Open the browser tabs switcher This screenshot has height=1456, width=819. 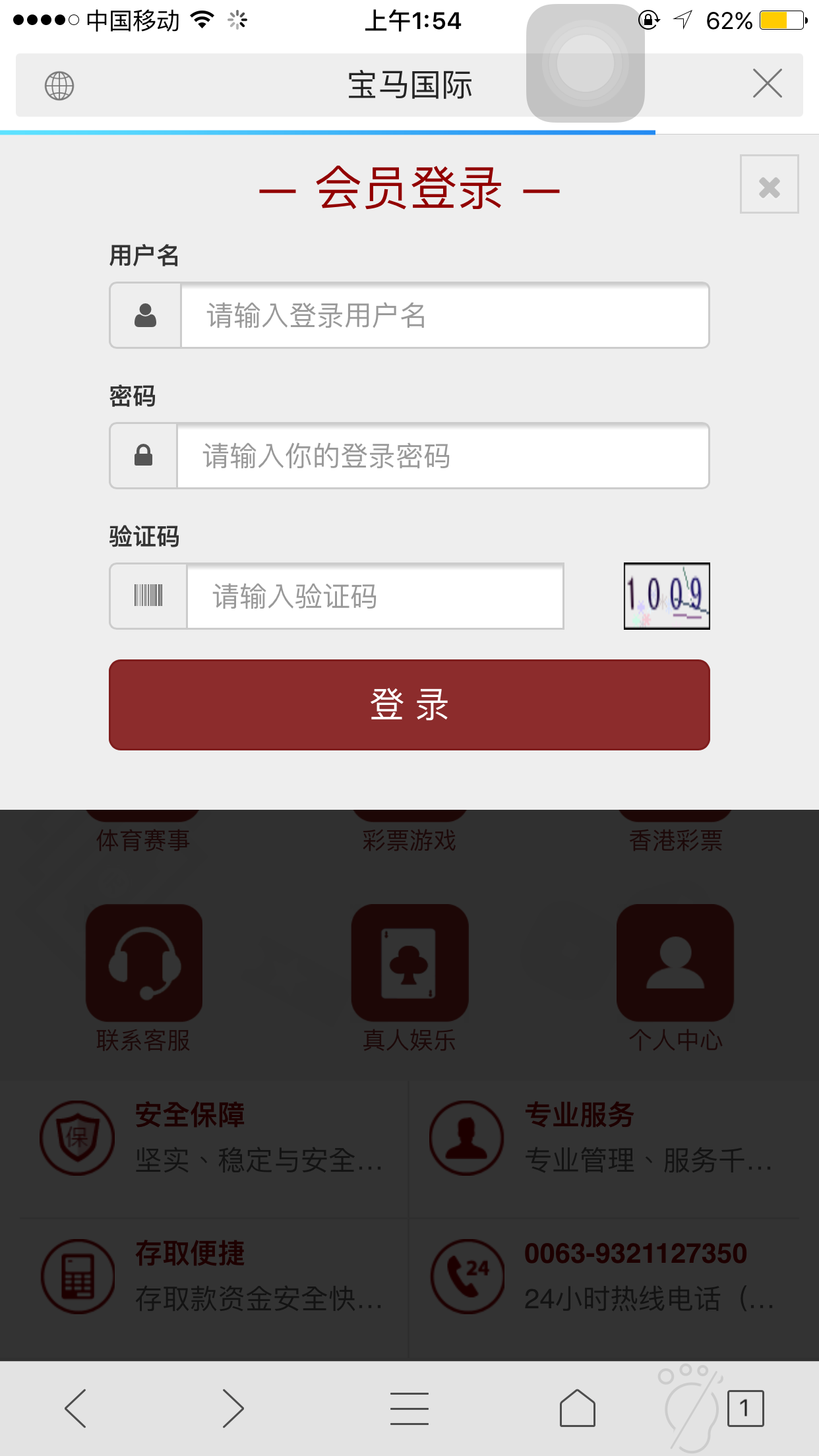click(745, 1408)
